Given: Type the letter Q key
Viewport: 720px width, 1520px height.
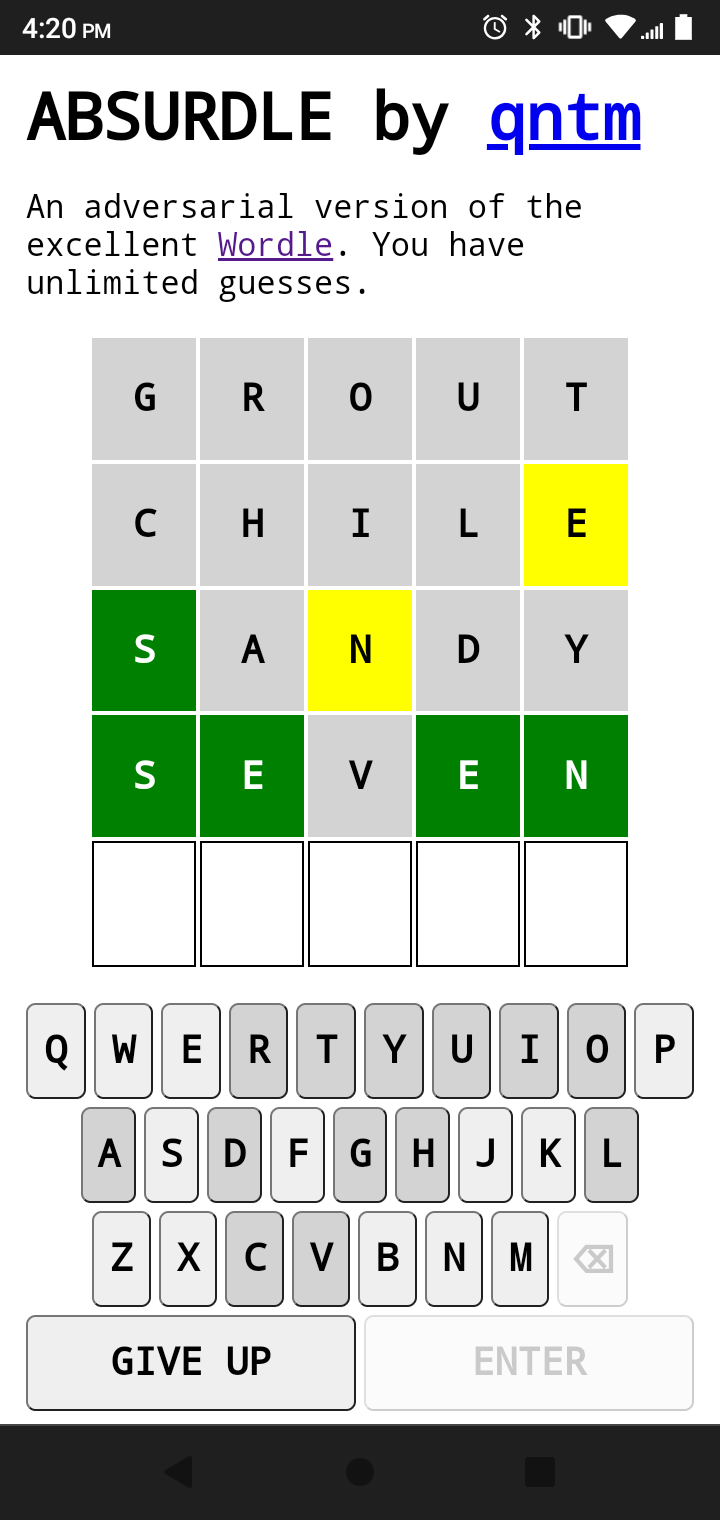Looking at the screenshot, I should click(56, 1050).
